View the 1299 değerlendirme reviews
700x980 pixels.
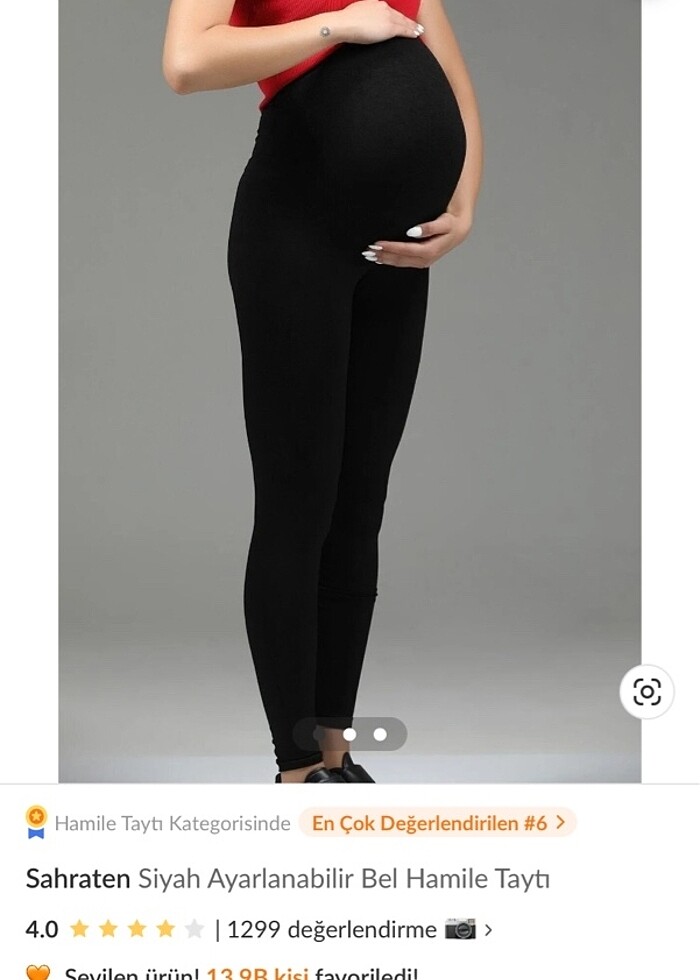332,929
